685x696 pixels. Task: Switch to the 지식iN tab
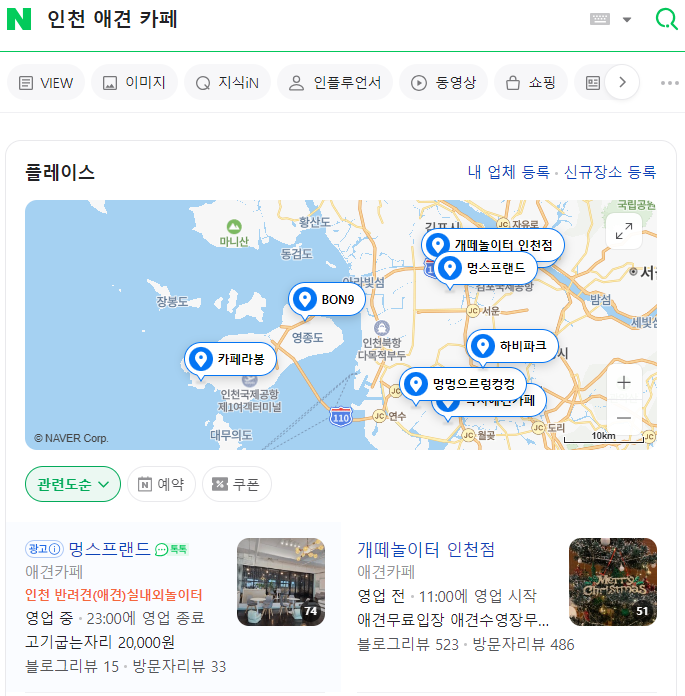pos(227,83)
